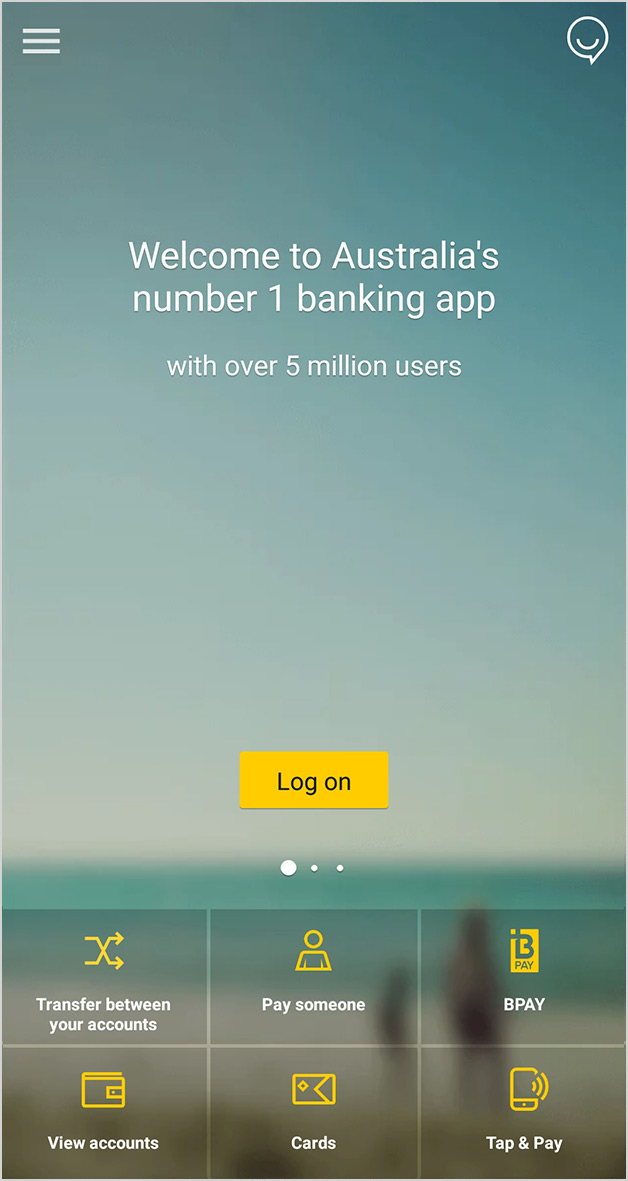Jump to the second welcome page dot

tap(314, 868)
